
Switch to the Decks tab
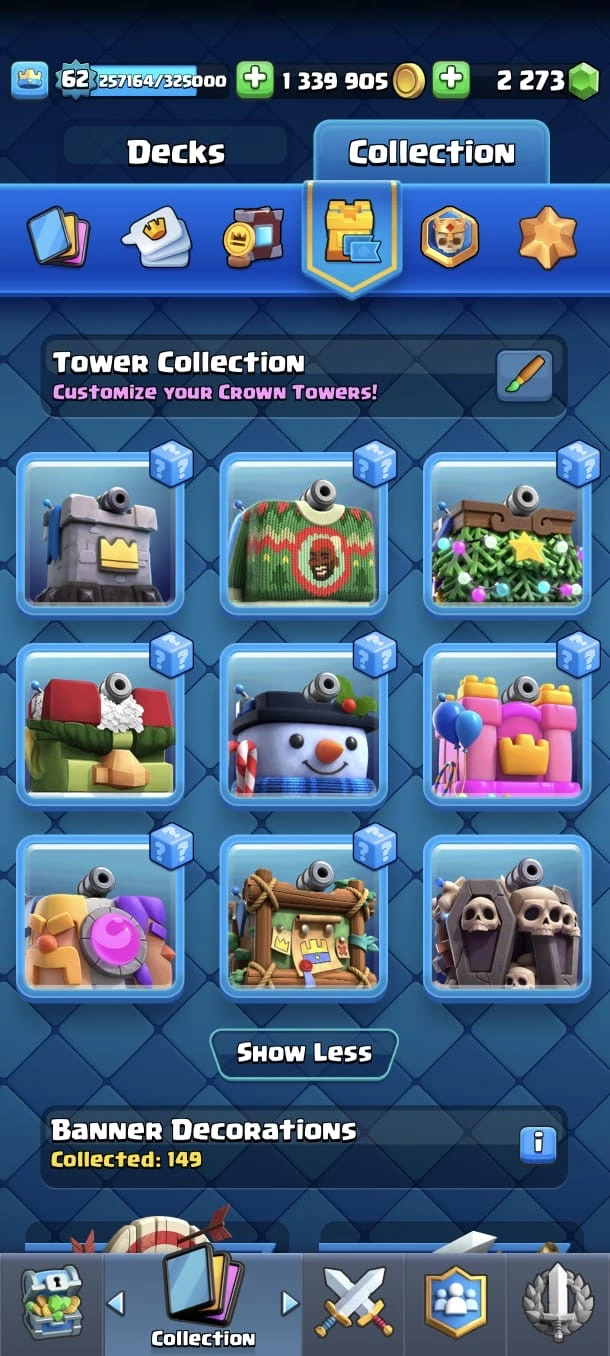(175, 152)
